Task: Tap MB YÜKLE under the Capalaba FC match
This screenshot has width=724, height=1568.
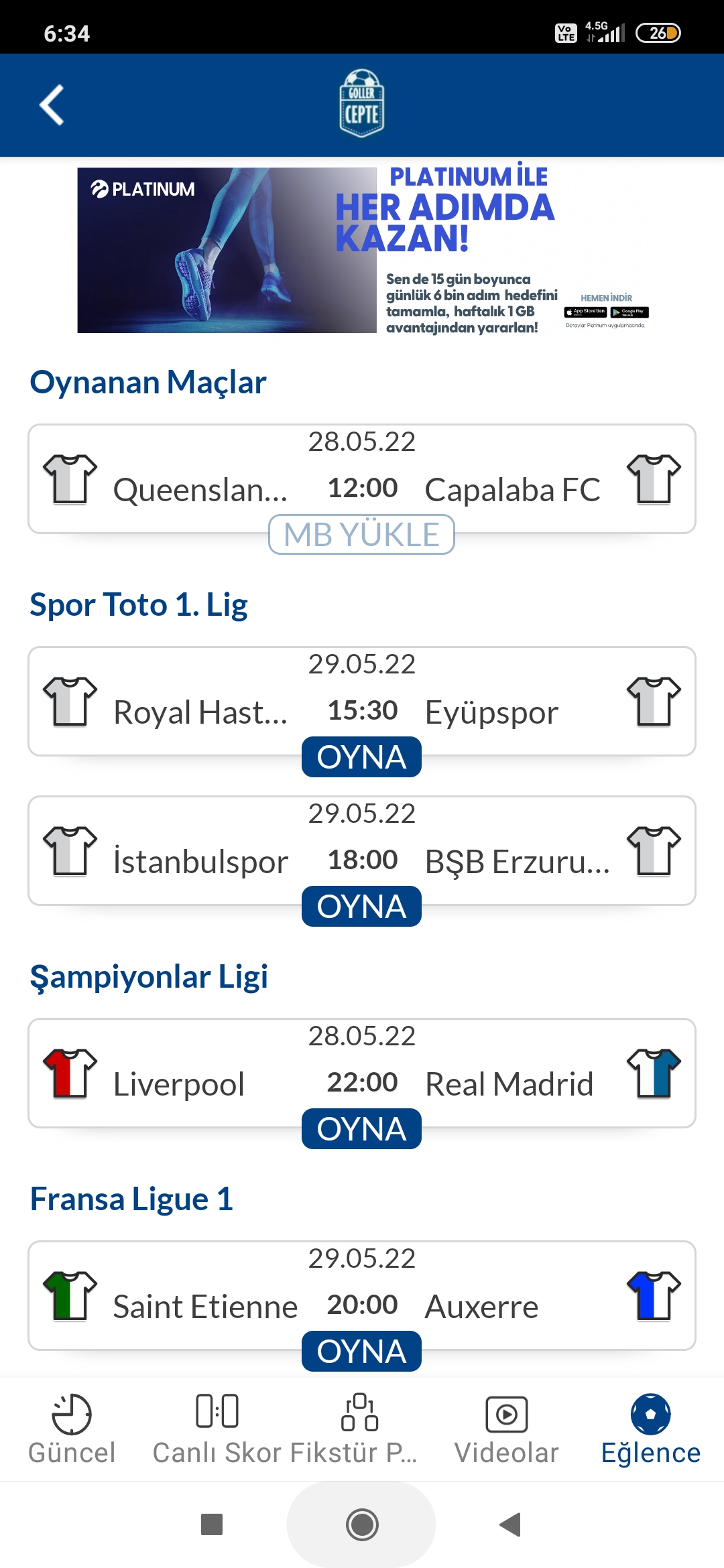Action: pyautogui.click(x=361, y=534)
